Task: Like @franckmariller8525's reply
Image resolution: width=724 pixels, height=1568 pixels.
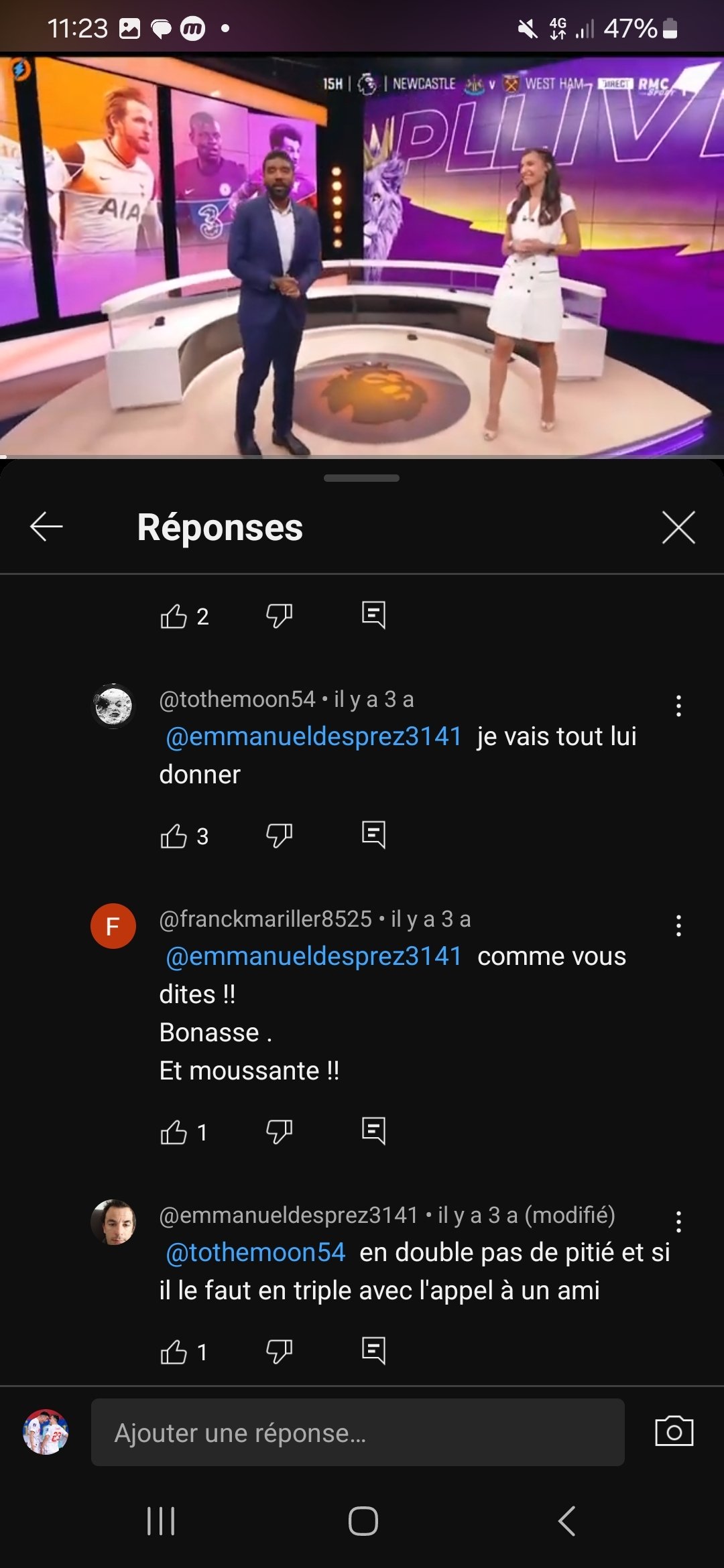Action: 174,1132
